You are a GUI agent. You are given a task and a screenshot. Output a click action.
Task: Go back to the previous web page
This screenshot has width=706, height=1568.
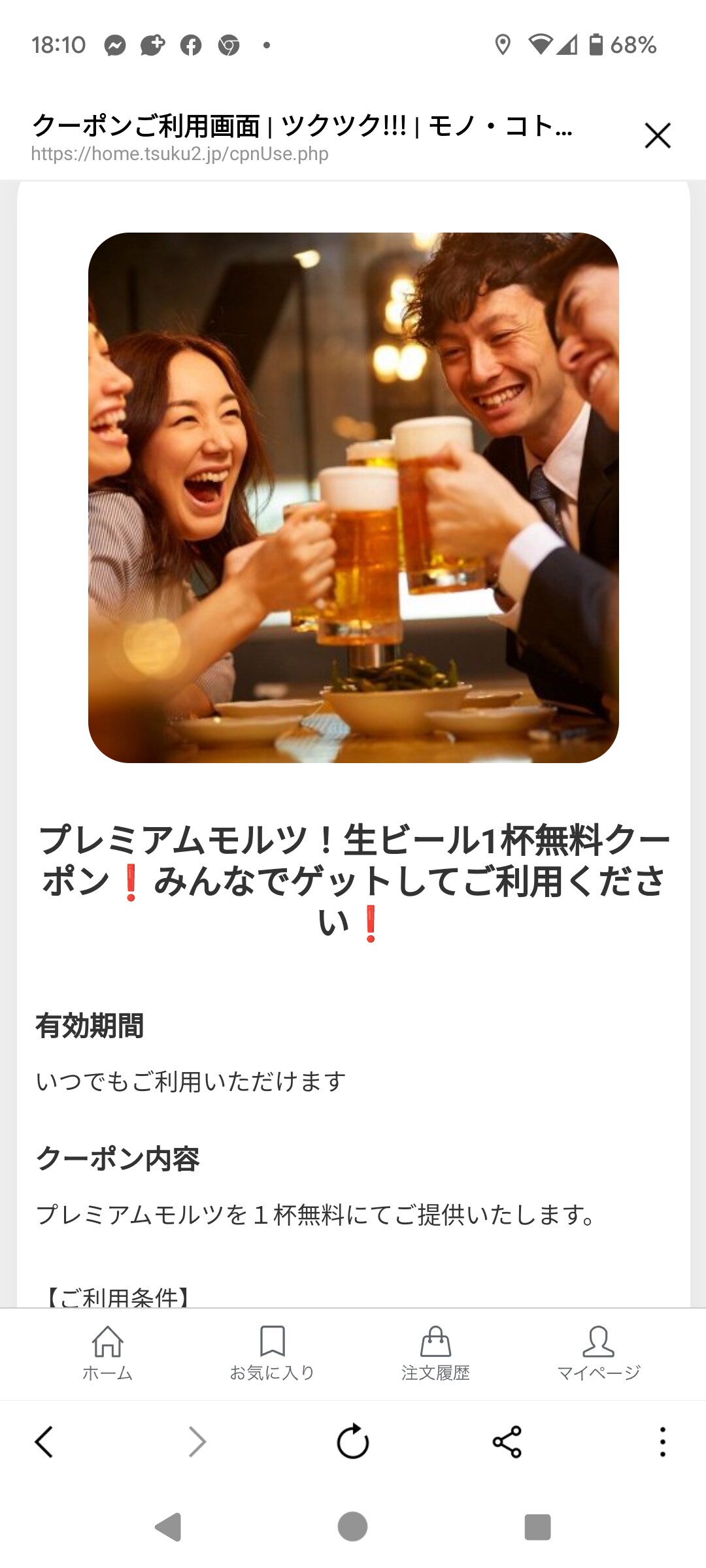click(x=44, y=1442)
